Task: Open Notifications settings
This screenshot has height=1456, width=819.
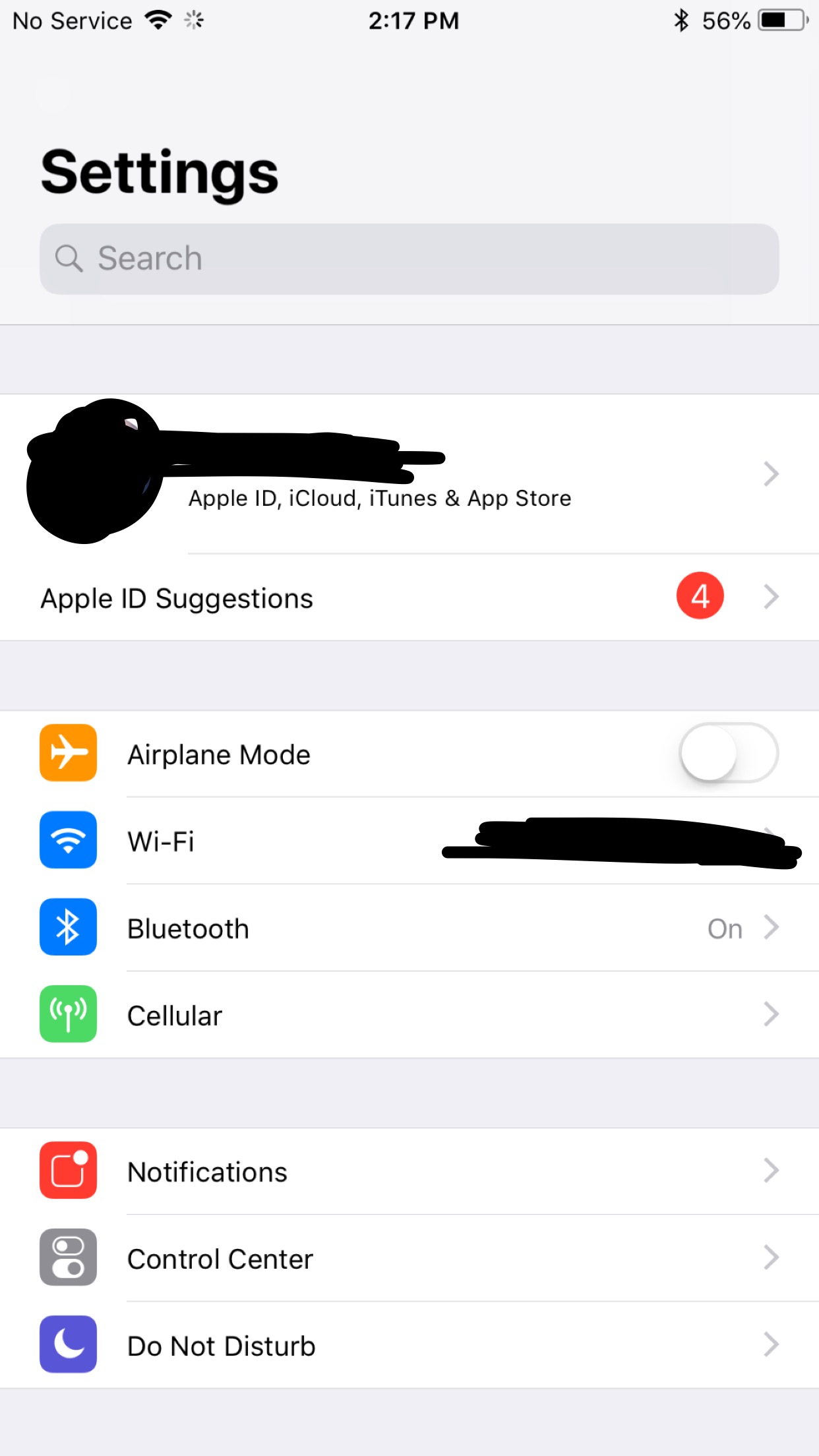Action: (x=409, y=1171)
